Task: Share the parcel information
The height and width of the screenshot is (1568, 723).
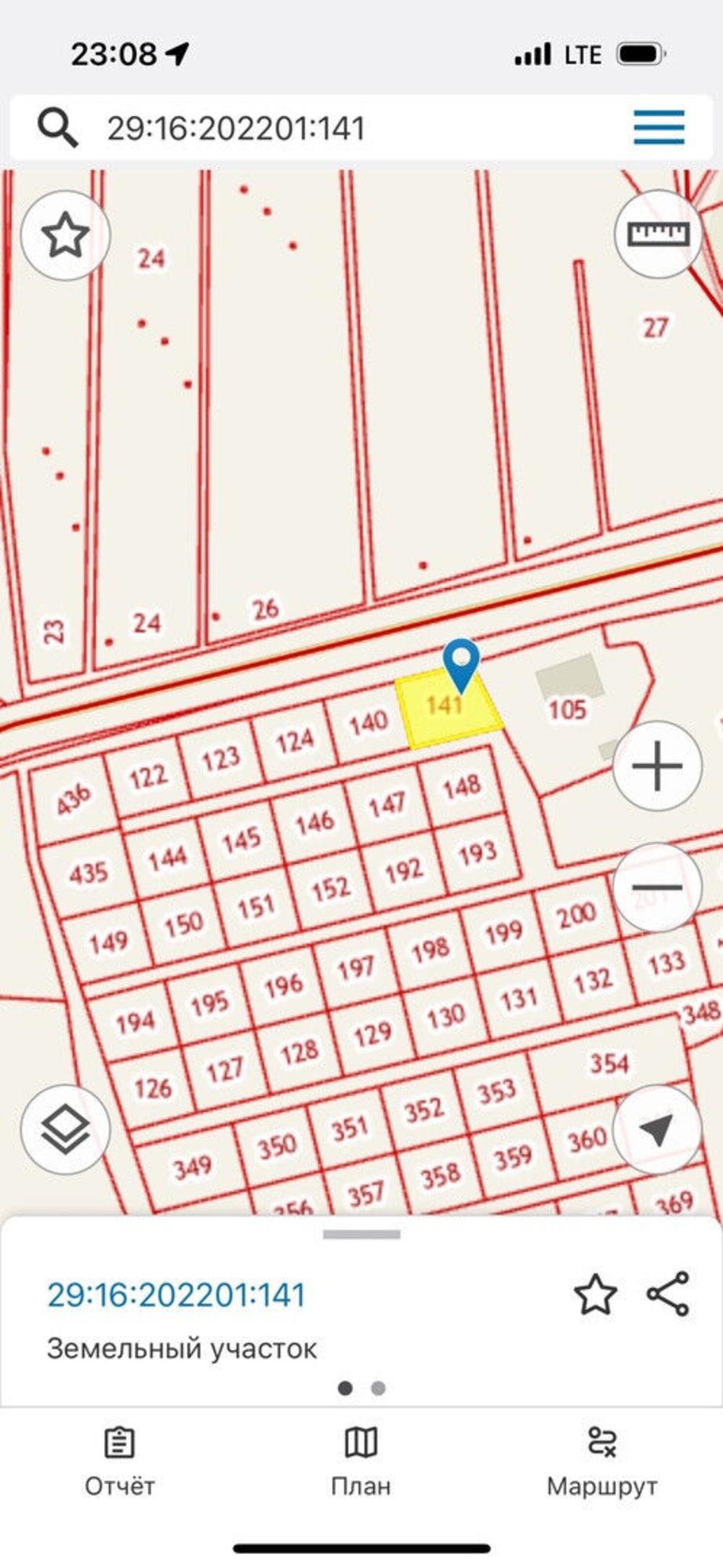Action: click(668, 1294)
